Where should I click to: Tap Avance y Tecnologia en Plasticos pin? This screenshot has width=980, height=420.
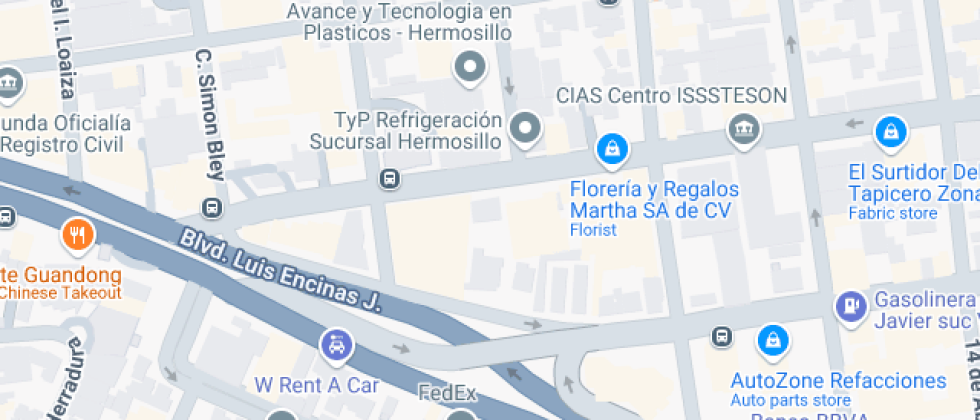pyautogui.click(x=469, y=69)
